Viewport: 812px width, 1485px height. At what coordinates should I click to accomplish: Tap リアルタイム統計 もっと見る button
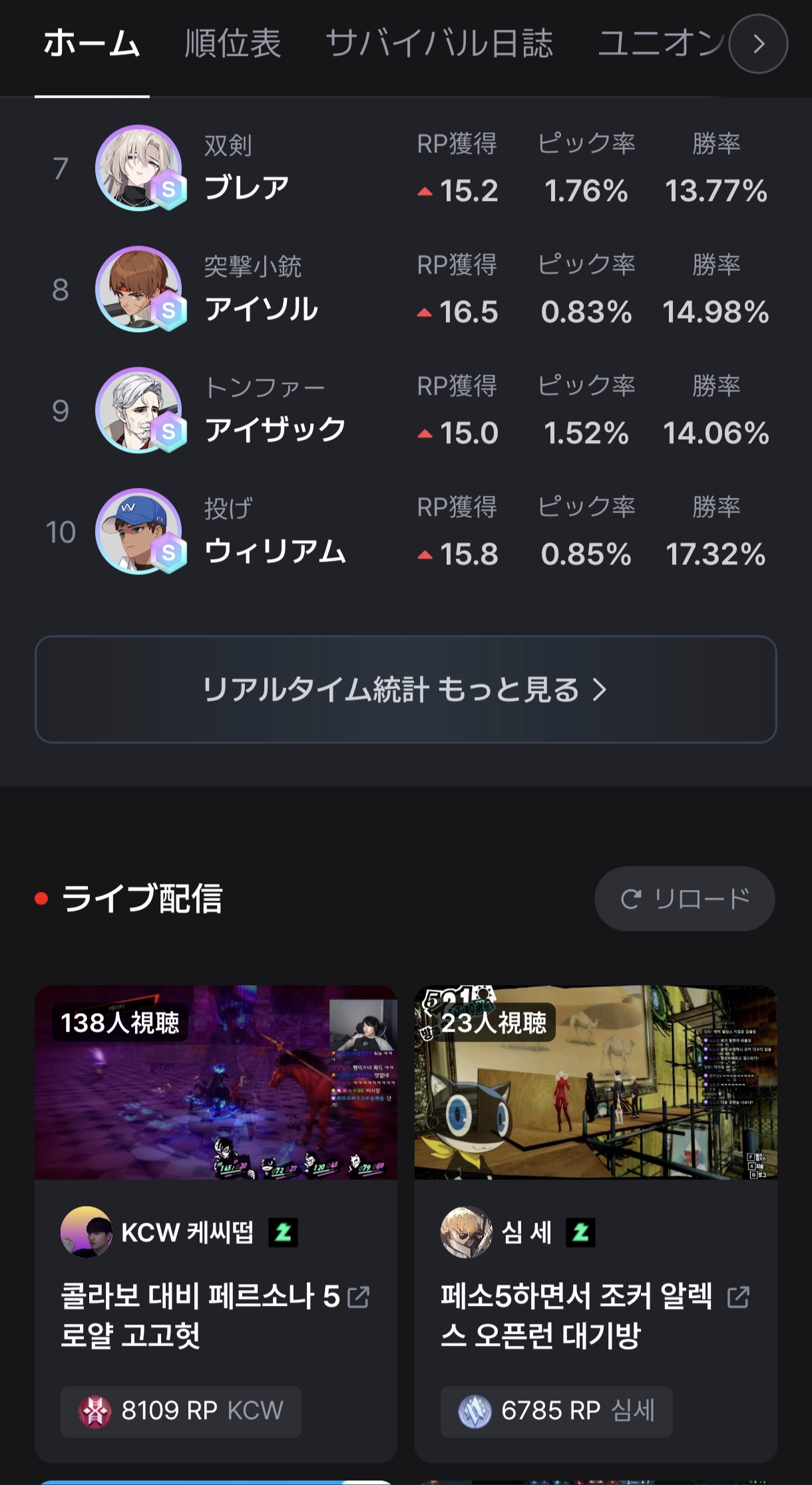[x=405, y=690]
